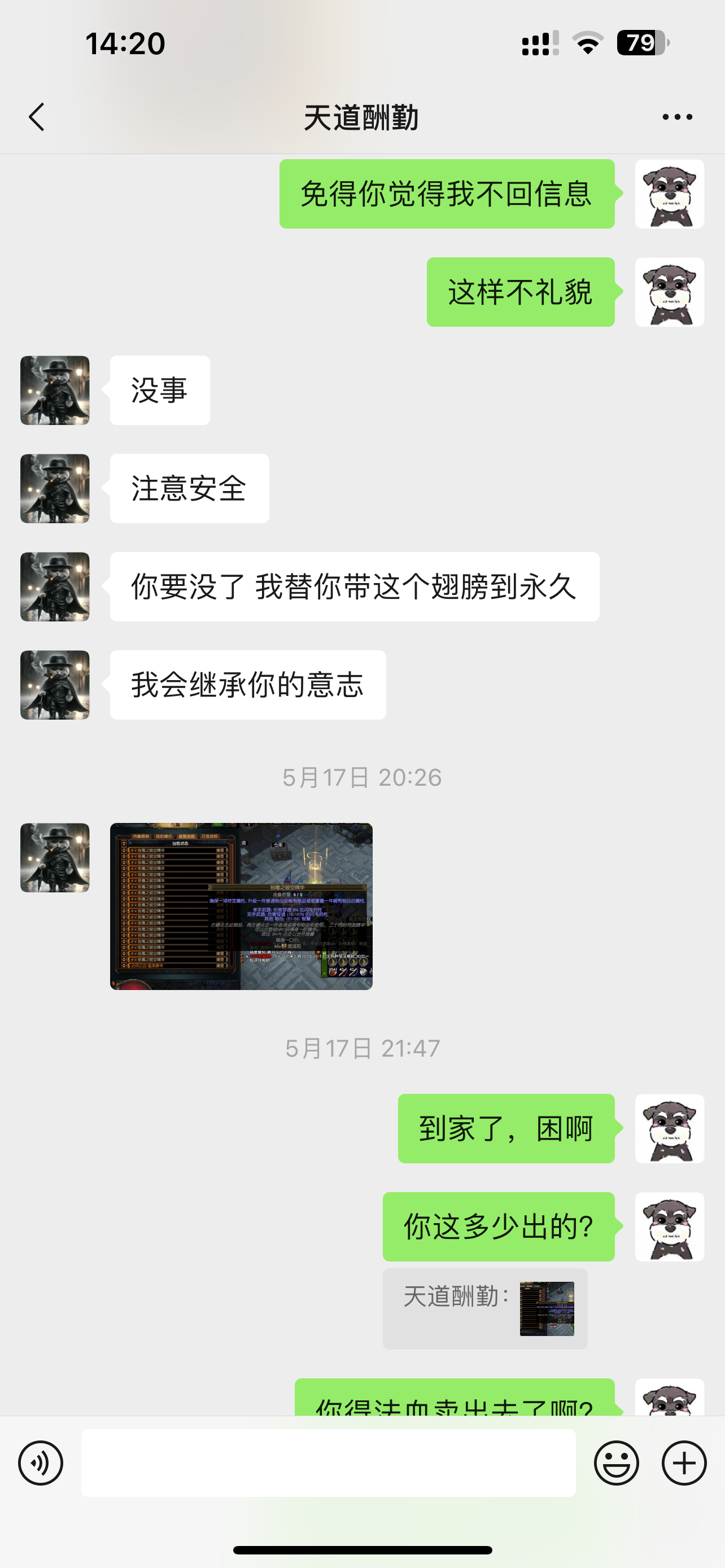This screenshot has height=1568, width=725.
Task: Open the emoji sticker panel
Action: [x=616, y=1462]
